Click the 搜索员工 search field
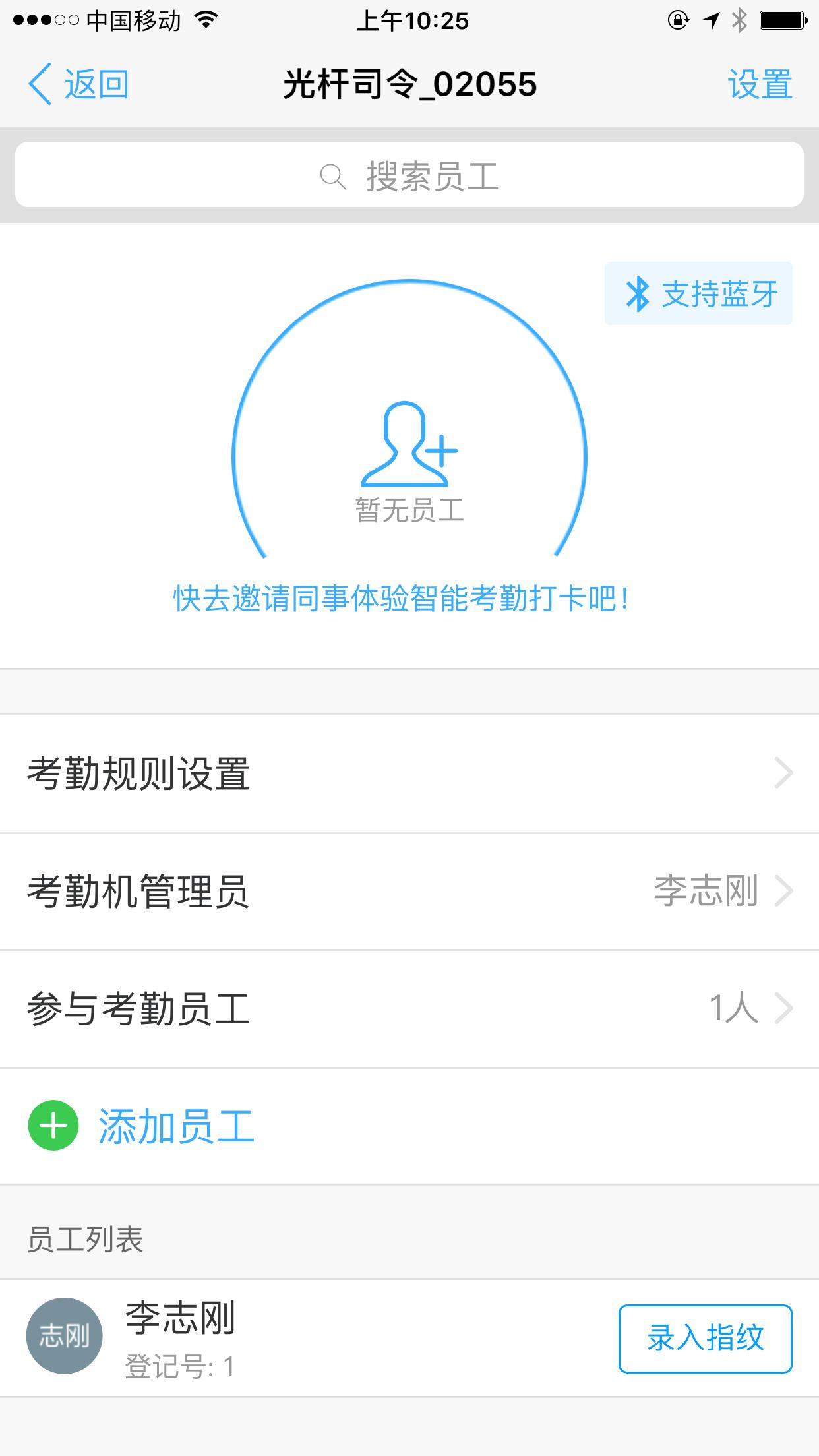 click(x=409, y=175)
